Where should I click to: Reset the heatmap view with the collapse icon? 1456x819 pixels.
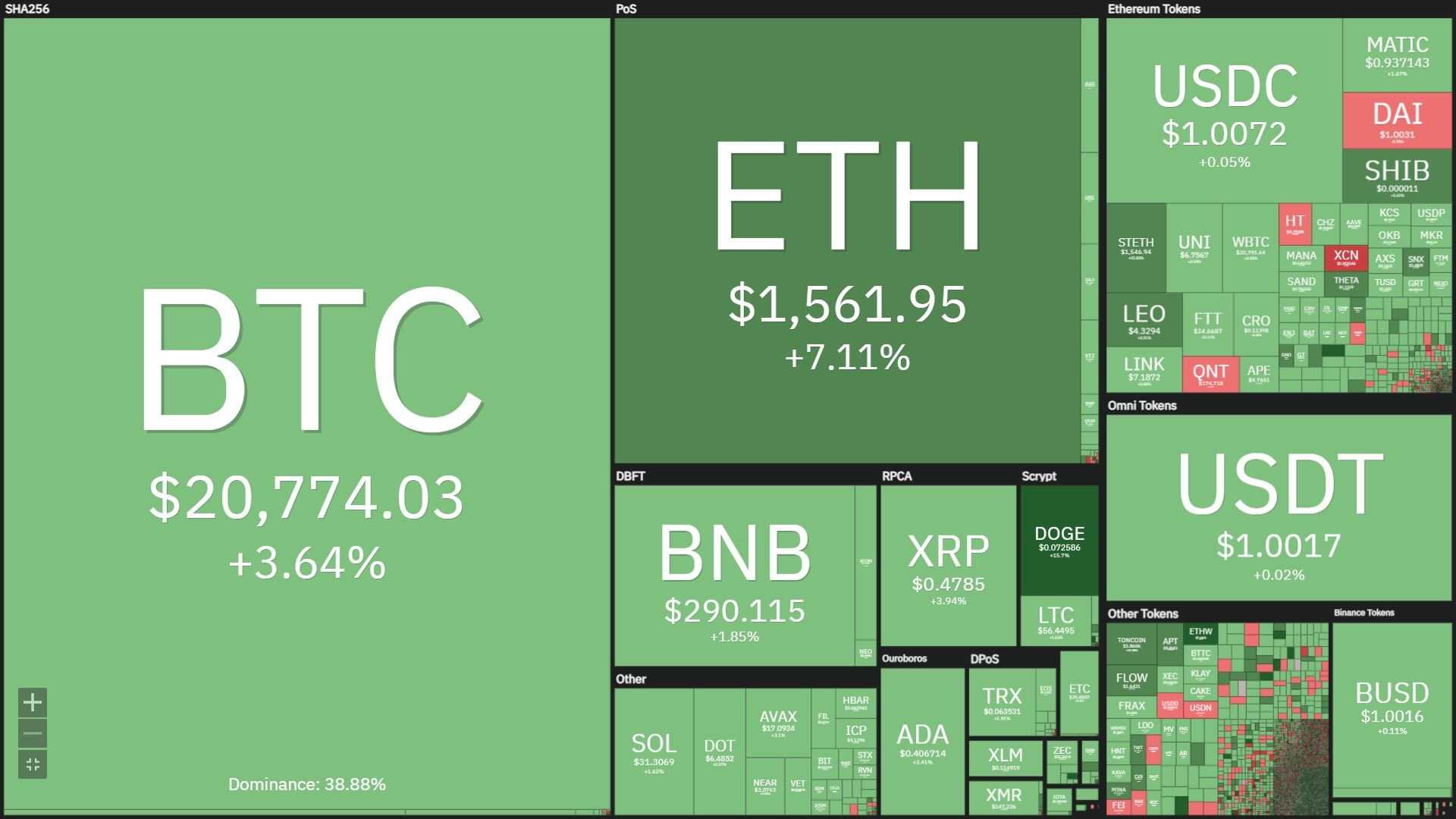point(33,764)
